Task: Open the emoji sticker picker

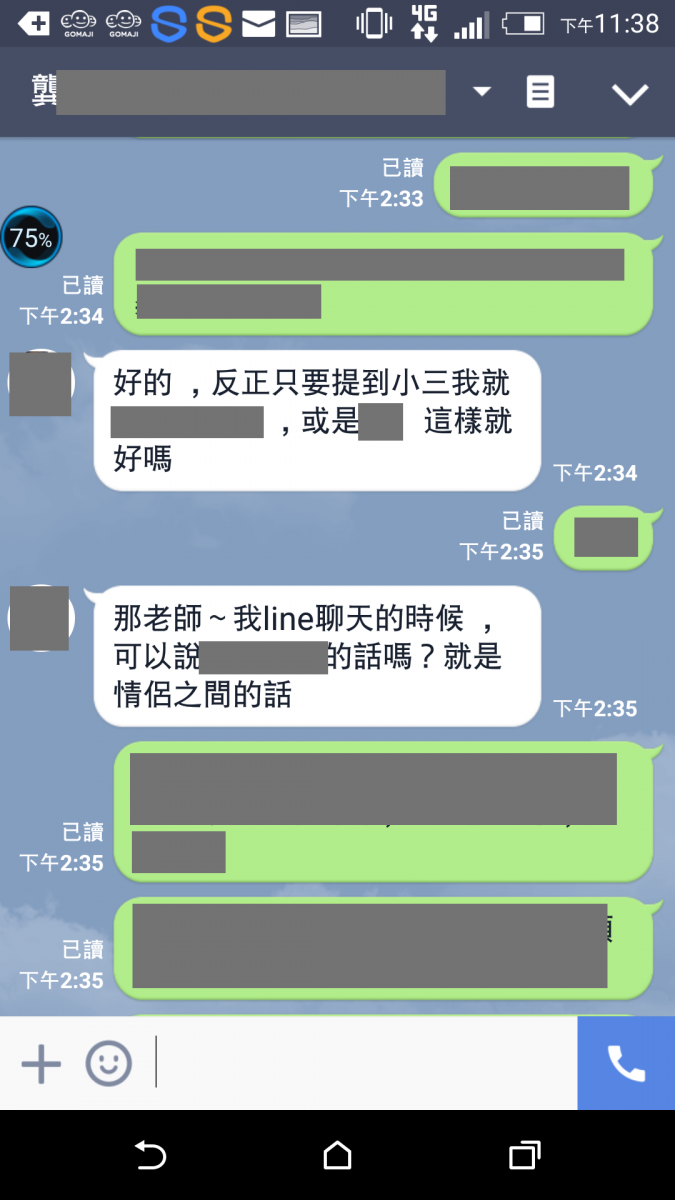Action: coord(108,1063)
